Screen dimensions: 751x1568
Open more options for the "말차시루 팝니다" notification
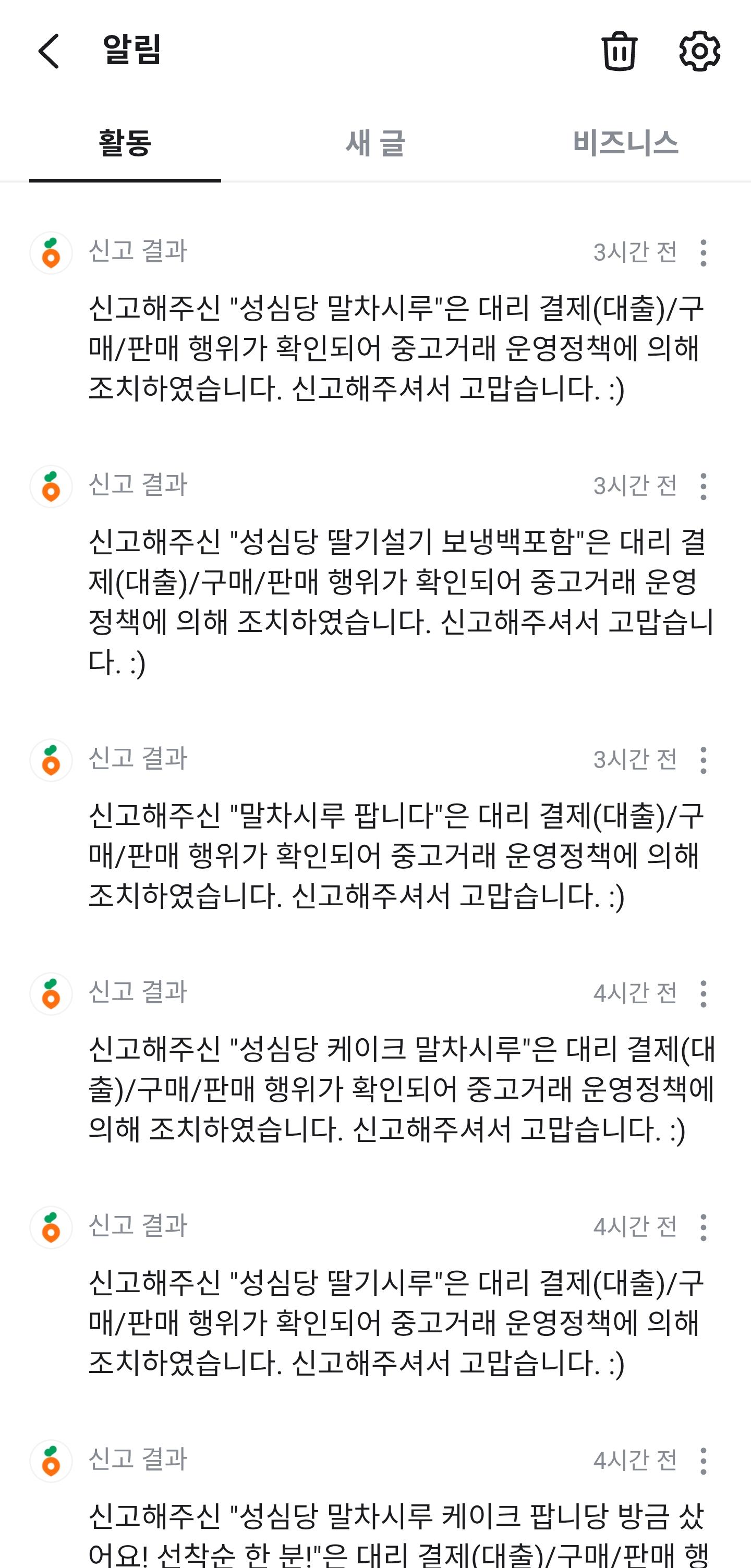point(703,760)
